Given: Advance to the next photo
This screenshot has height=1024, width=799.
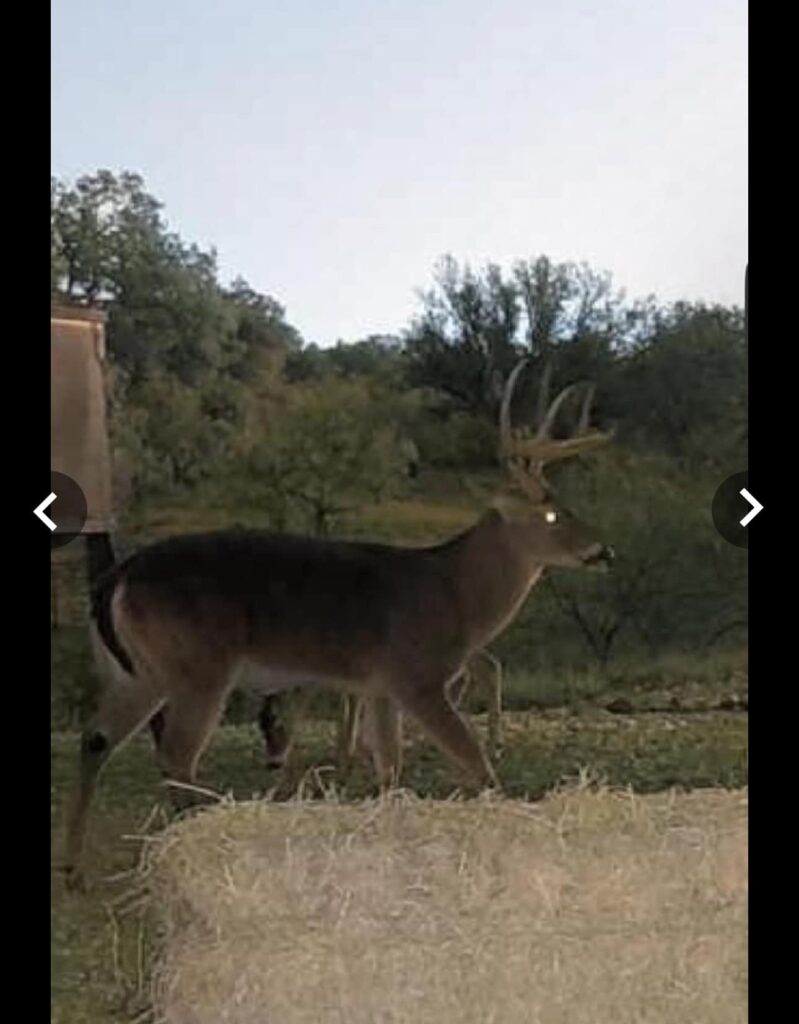Looking at the screenshot, I should 750,508.
